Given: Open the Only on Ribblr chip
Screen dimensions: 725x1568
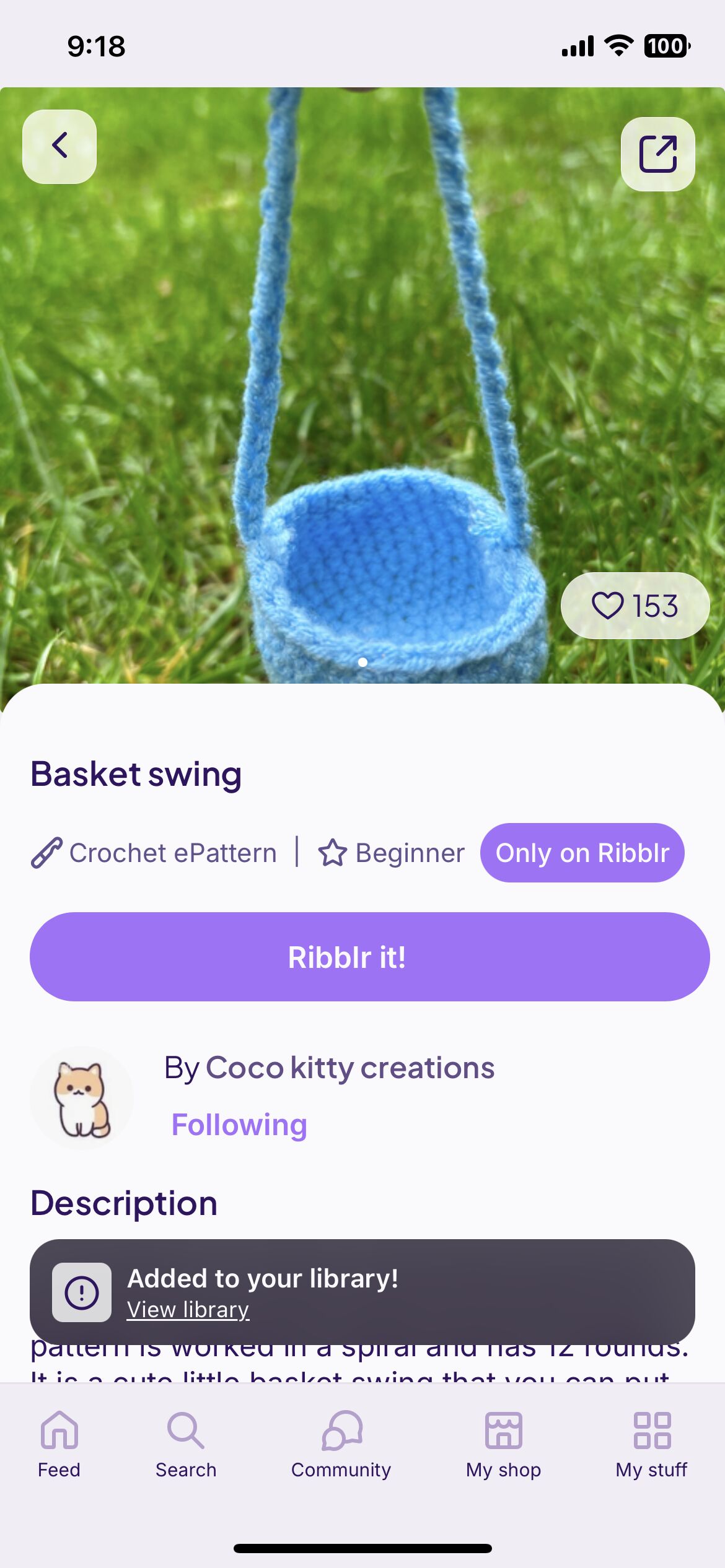Looking at the screenshot, I should click(x=582, y=853).
